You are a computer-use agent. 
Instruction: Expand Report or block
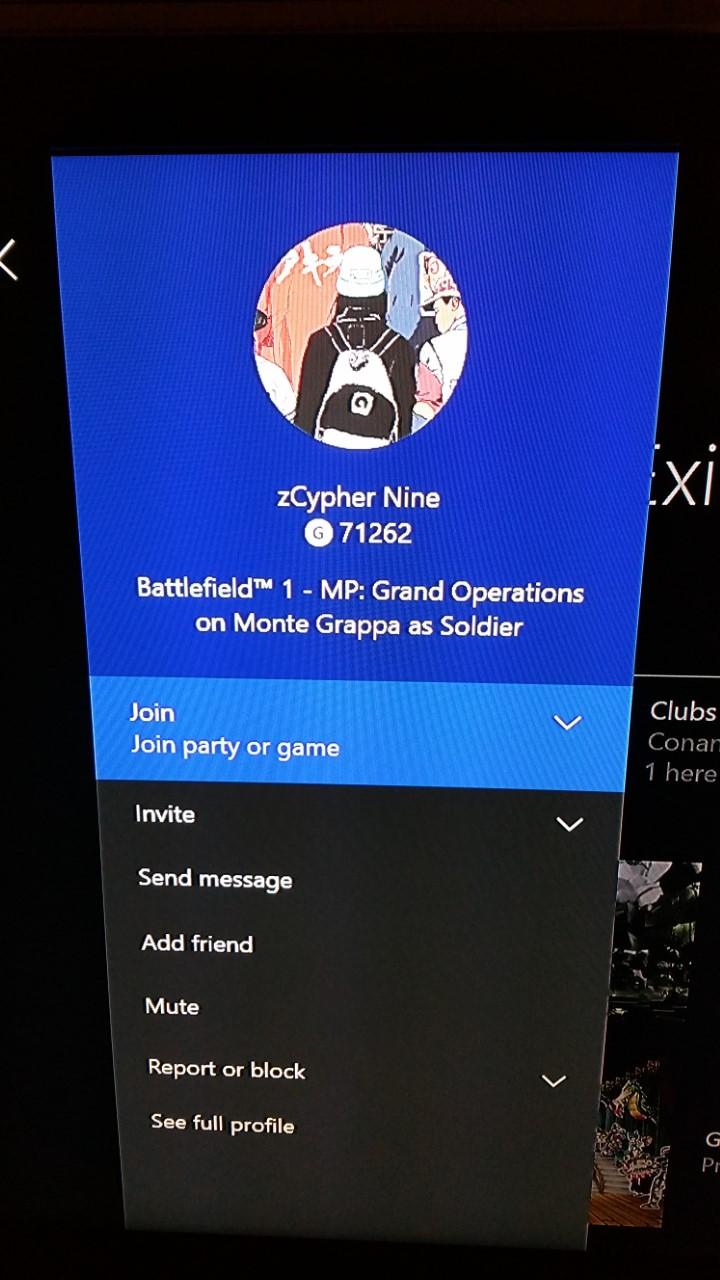click(552, 1080)
